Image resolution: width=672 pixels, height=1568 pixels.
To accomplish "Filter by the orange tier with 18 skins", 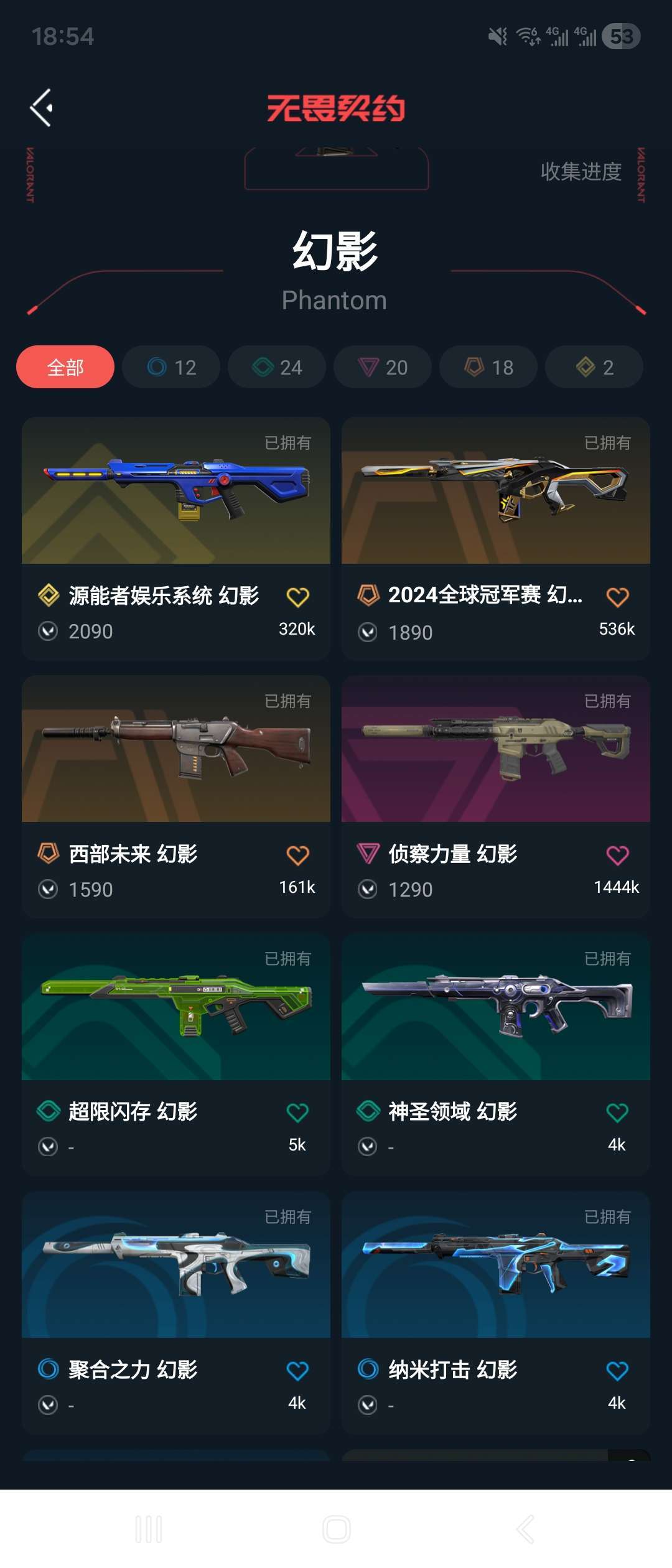I will click(x=488, y=367).
